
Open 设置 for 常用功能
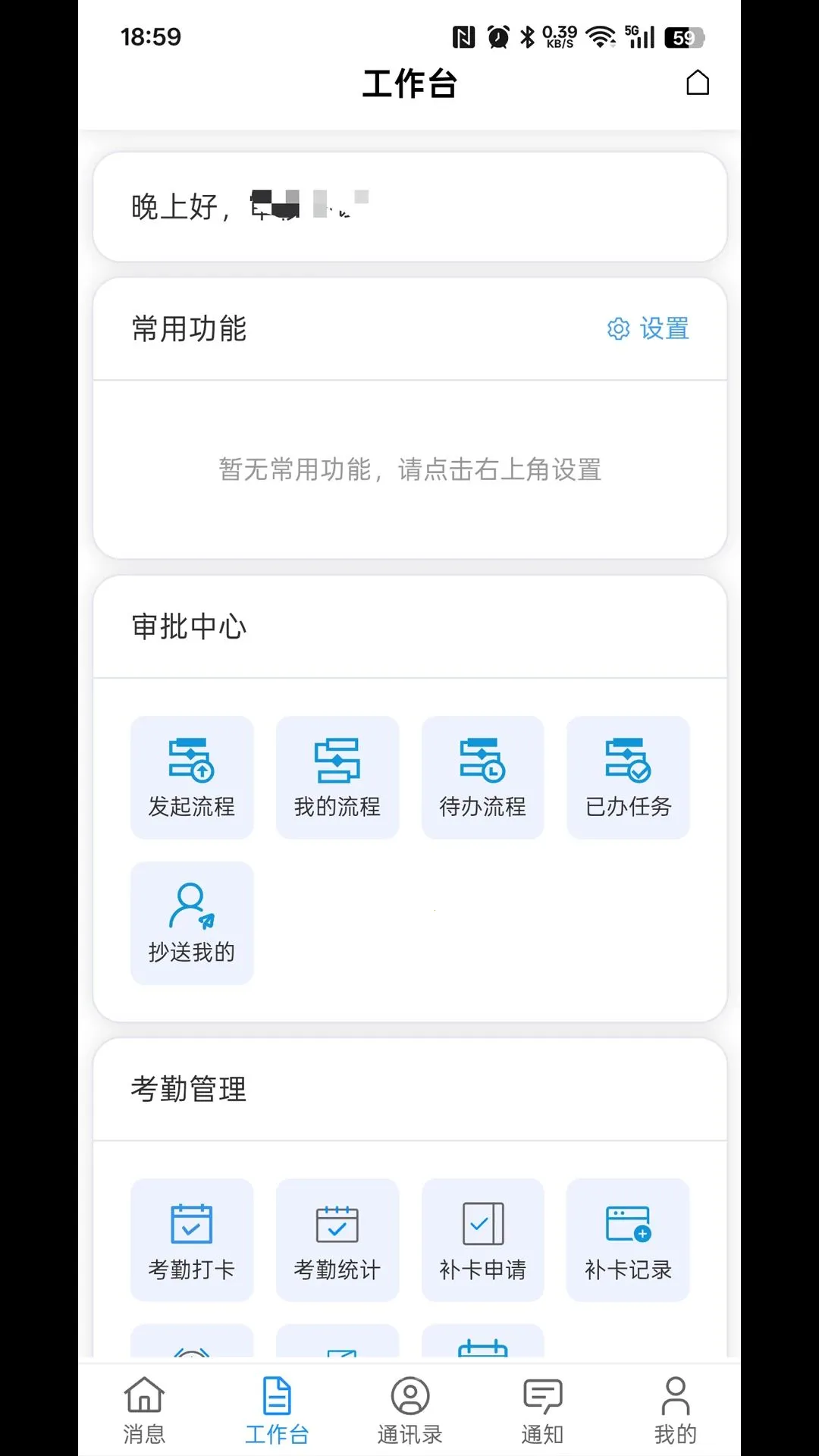point(648,328)
